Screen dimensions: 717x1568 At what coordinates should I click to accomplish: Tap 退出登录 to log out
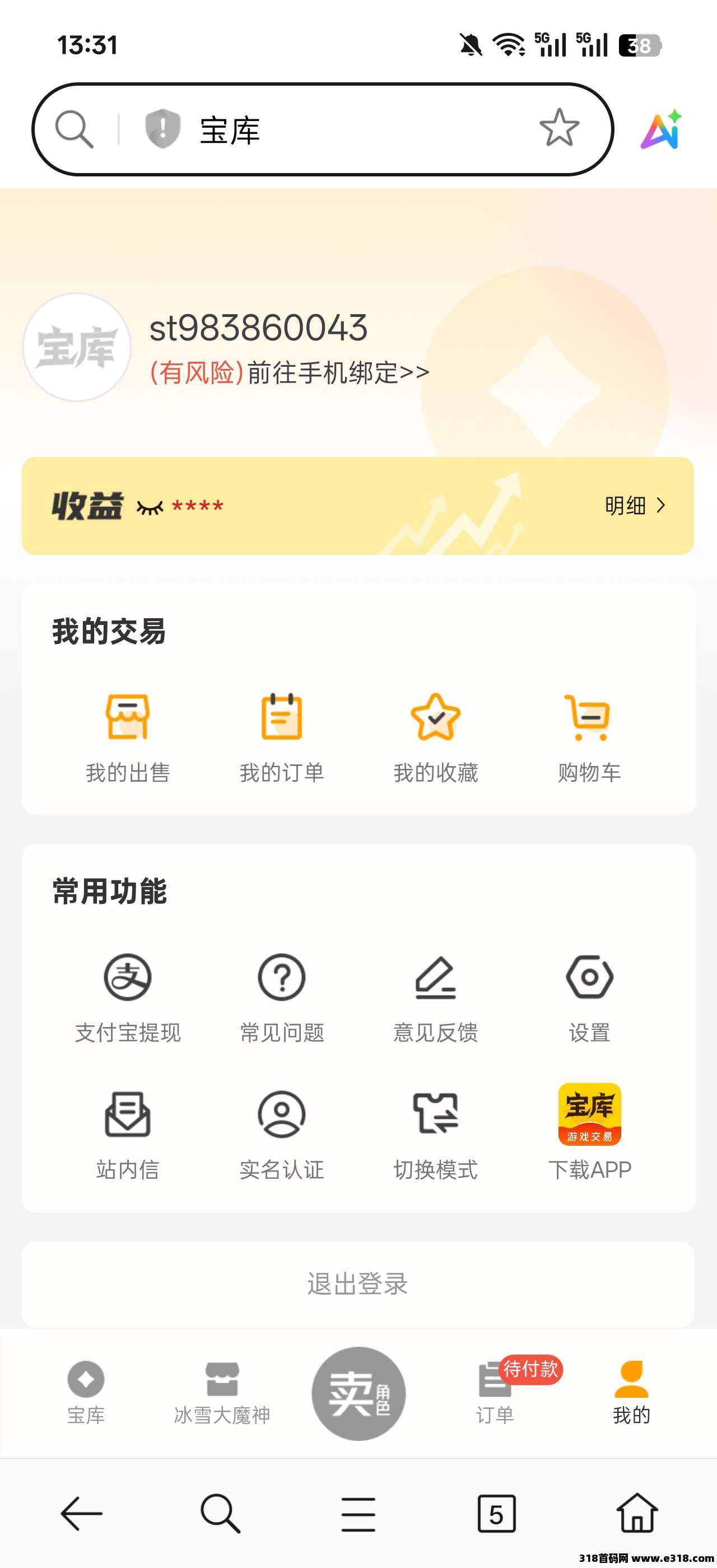click(358, 1284)
